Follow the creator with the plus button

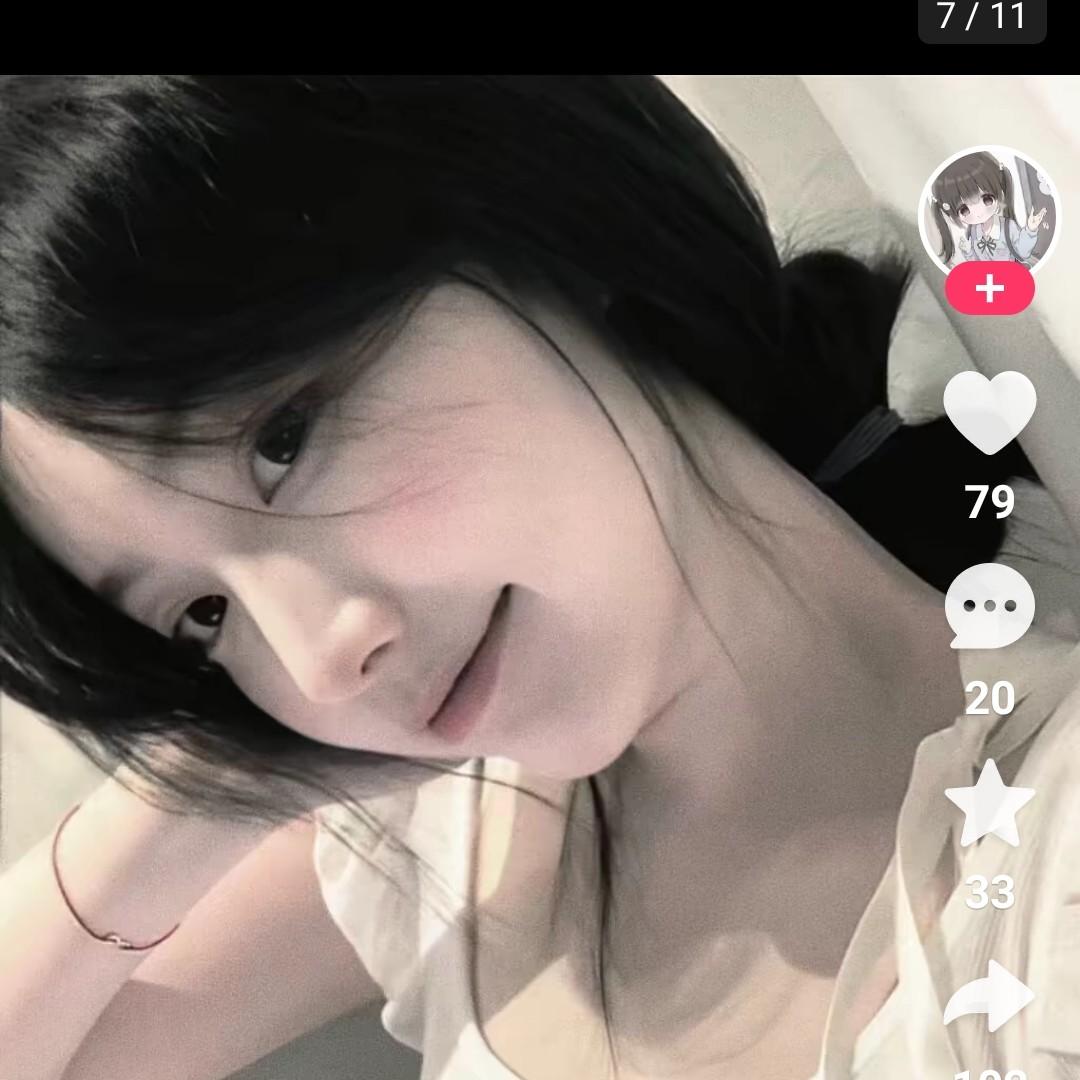(989, 290)
